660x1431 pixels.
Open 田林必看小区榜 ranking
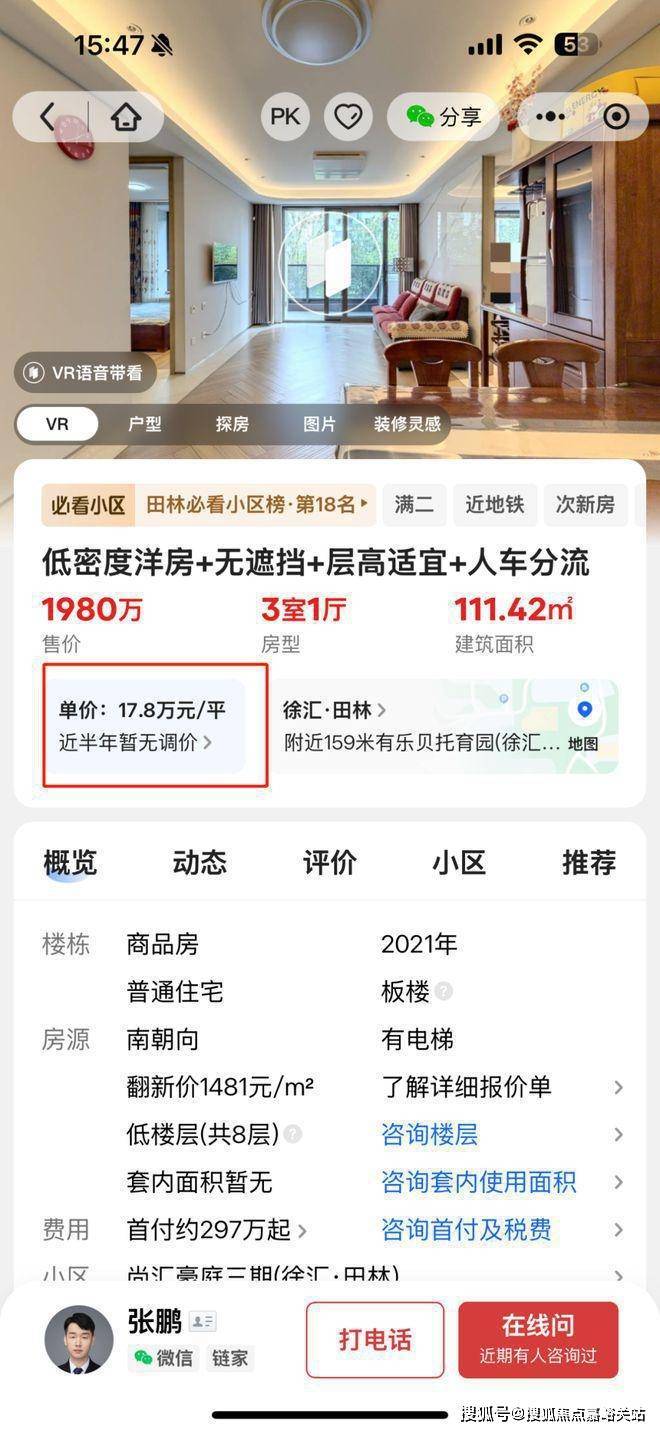pyautogui.click(x=256, y=505)
